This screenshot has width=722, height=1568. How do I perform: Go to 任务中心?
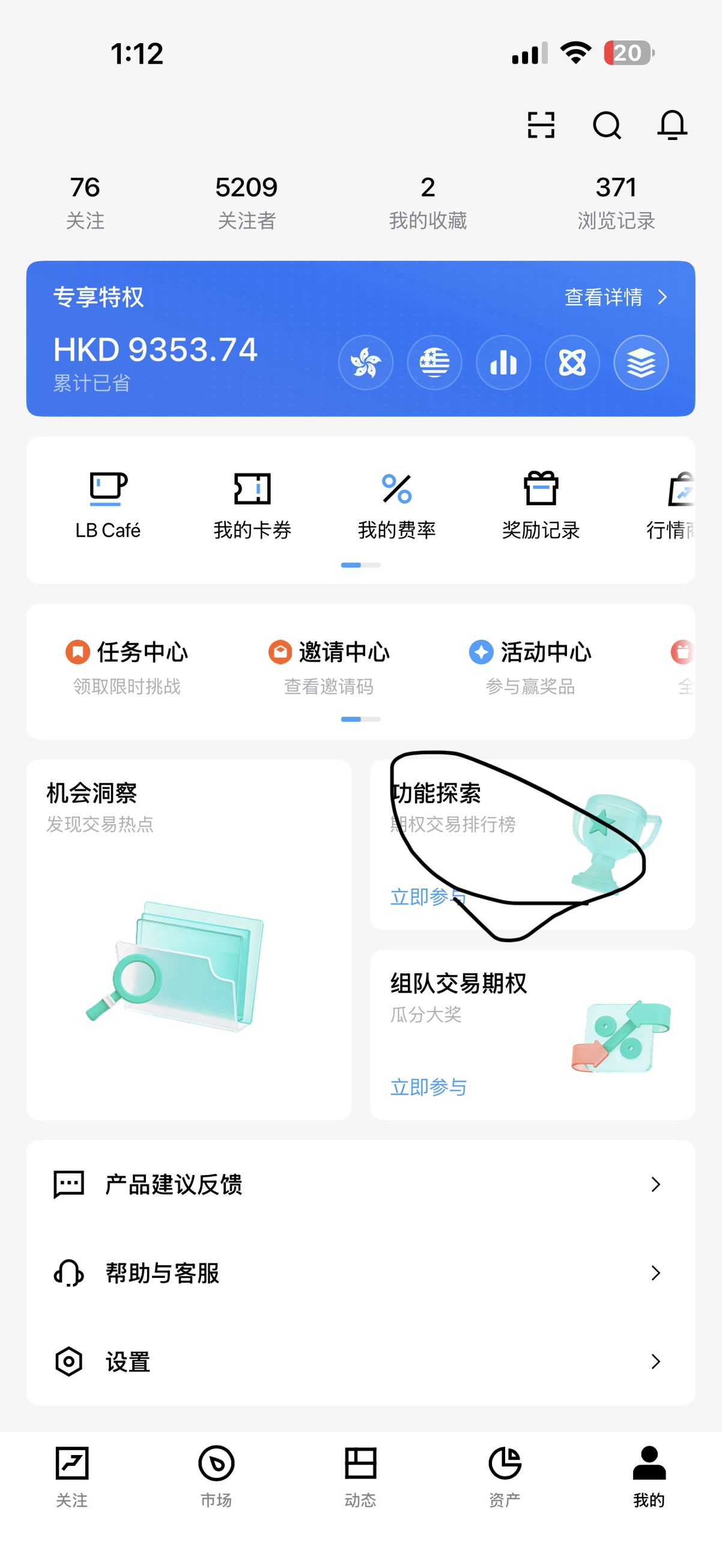click(127, 667)
